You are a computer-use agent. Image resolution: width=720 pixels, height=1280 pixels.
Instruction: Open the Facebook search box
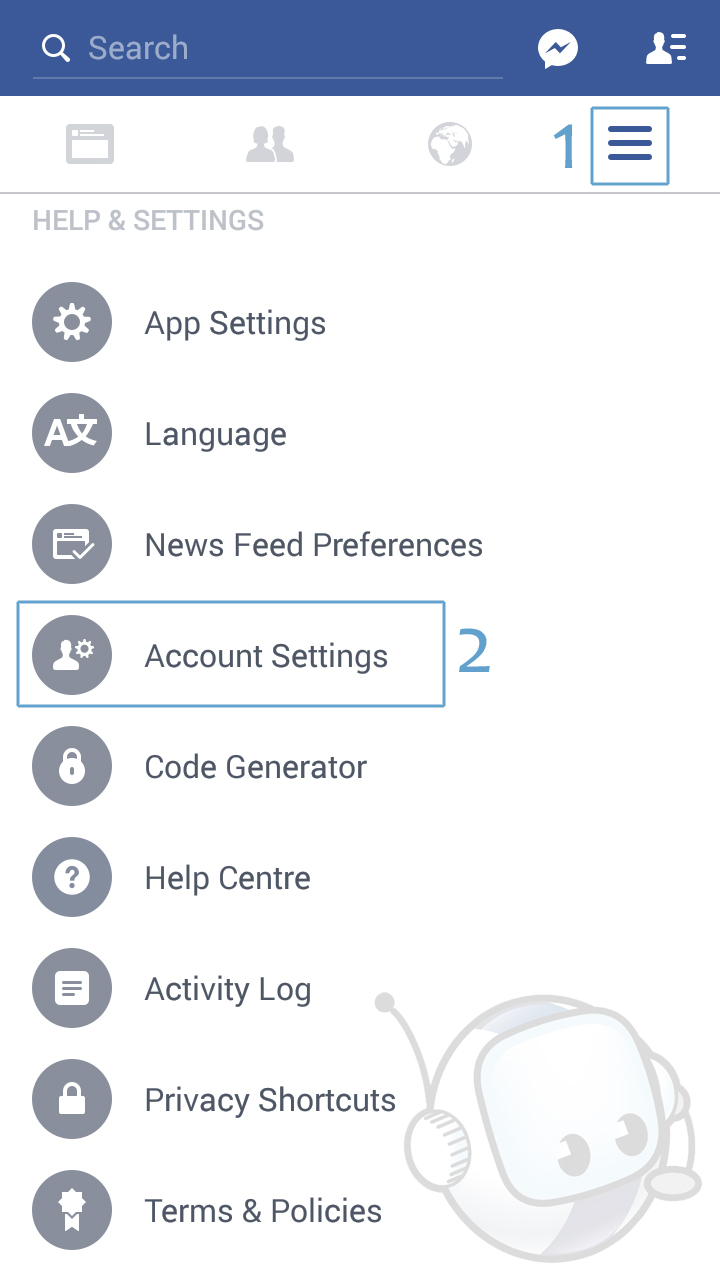tap(268, 48)
